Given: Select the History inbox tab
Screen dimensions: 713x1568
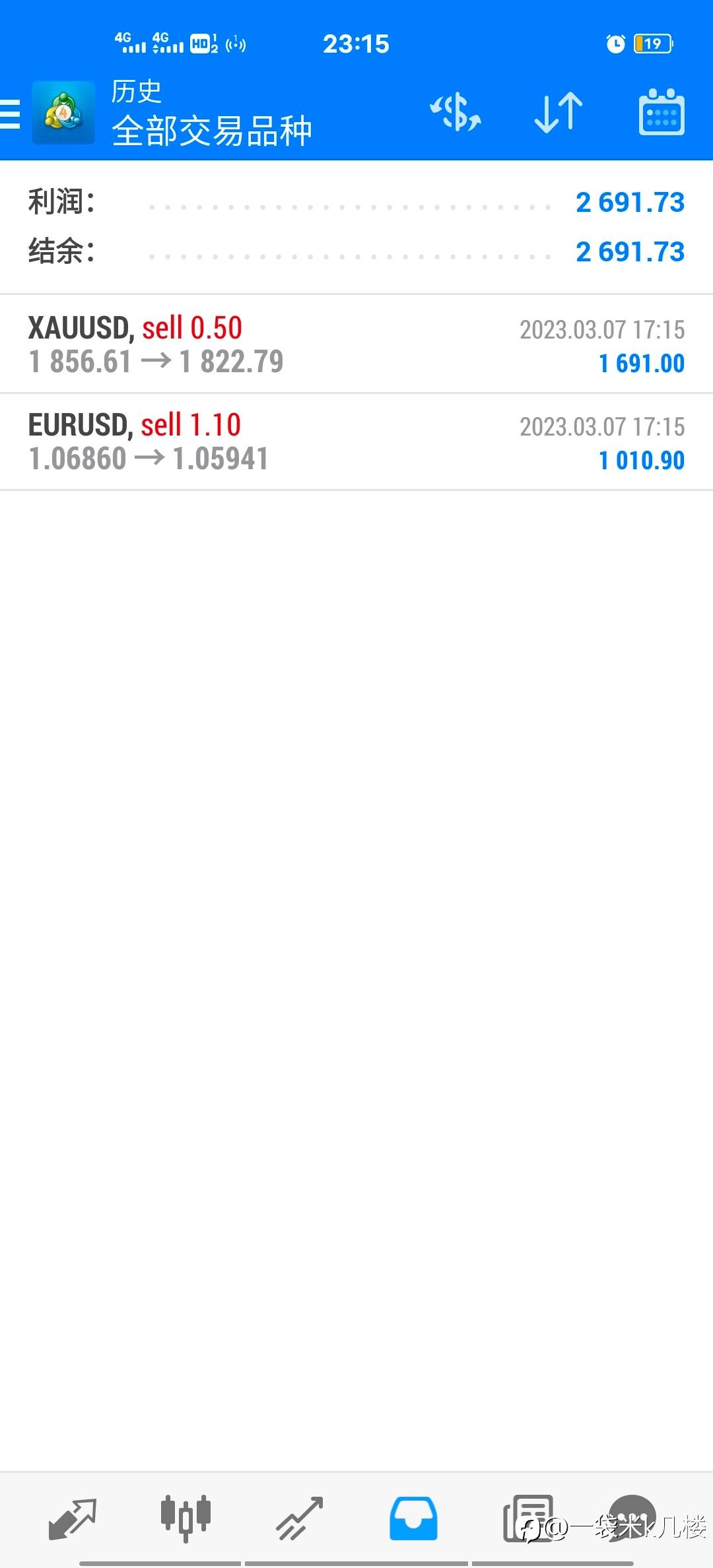Looking at the screenshot, I should click(x=413, y=1518).
